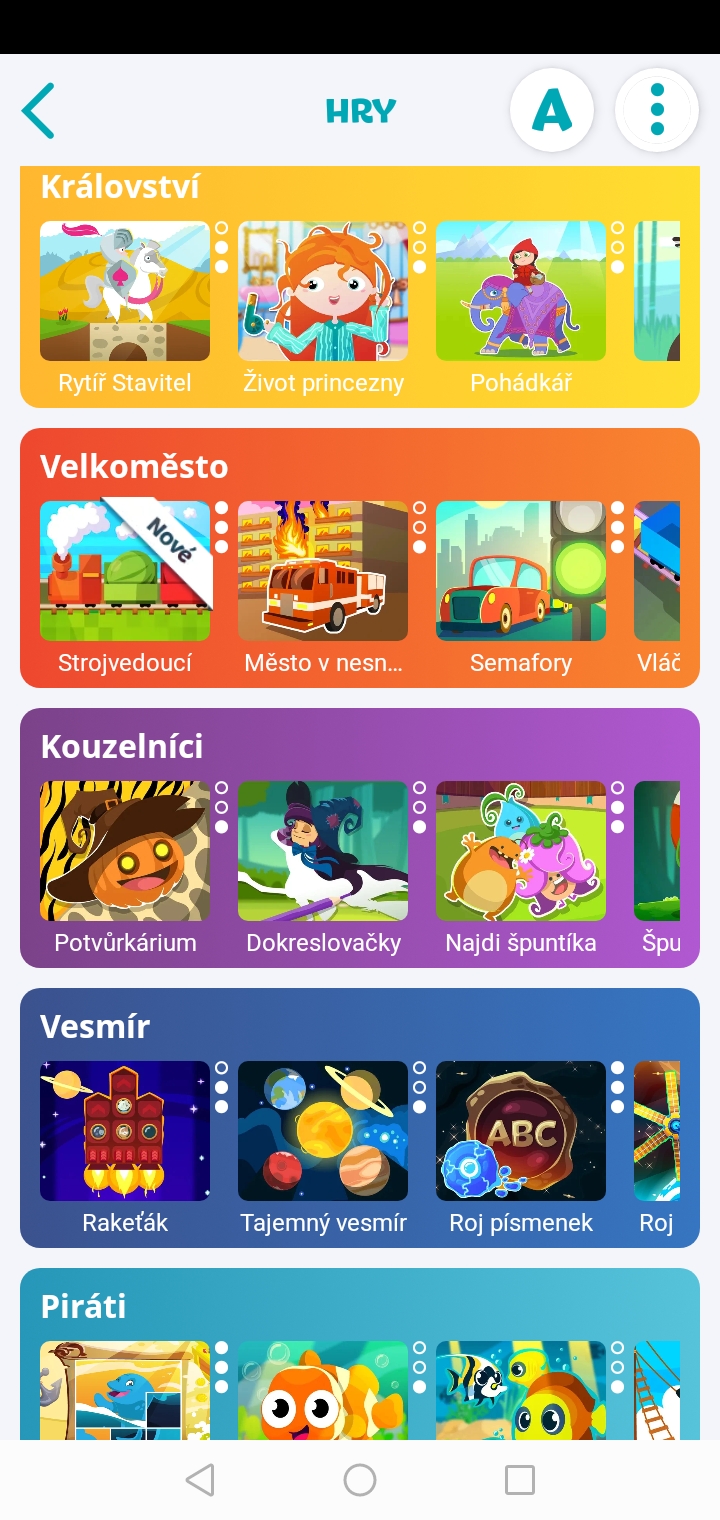Play the Pohádkář game
This screenshot has width=720, height=1520.
click(521, 291)
